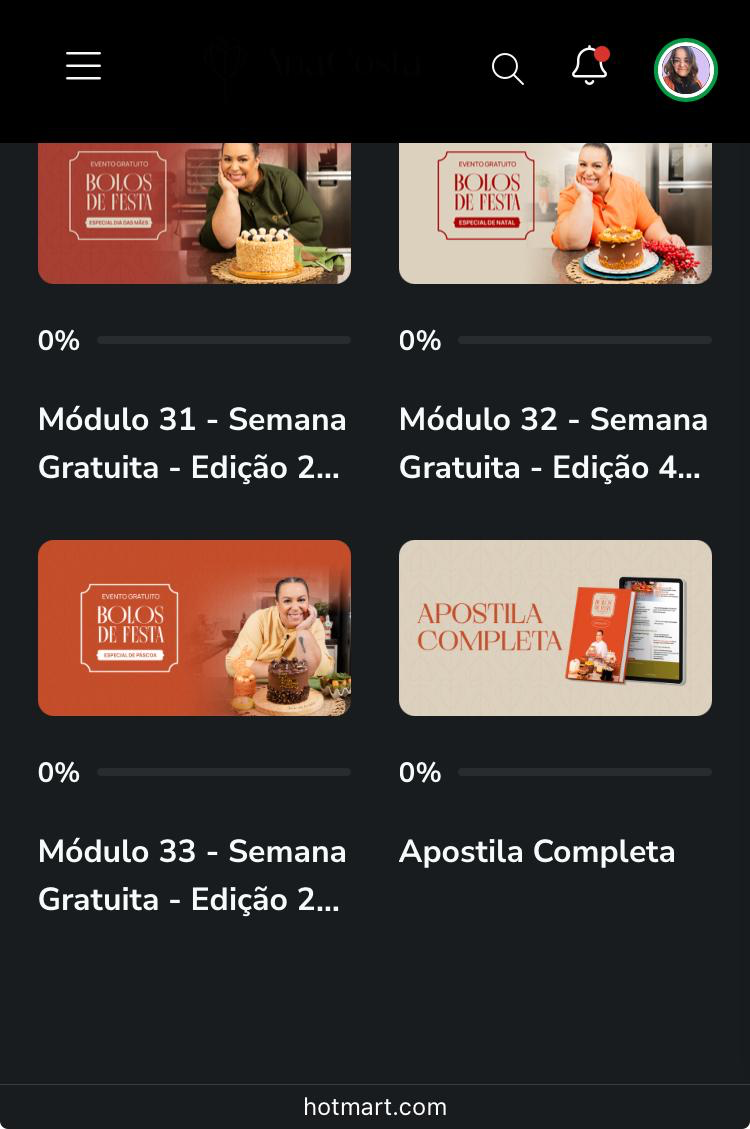Open the notifications bell
Image resolution: width=750 pixels, height=1129 pixels.
coord(590,66)
